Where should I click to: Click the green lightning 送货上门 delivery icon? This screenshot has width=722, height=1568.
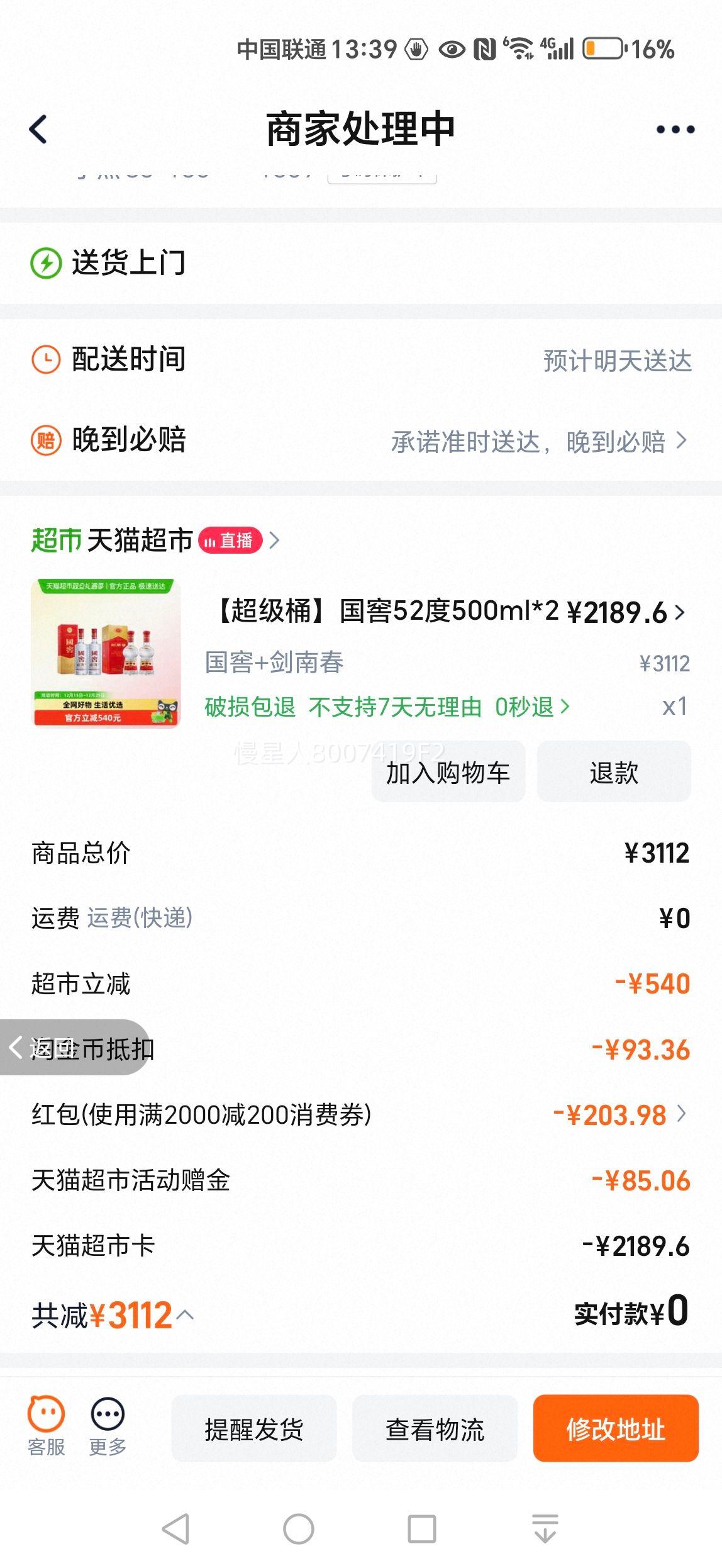click(45, 264)
